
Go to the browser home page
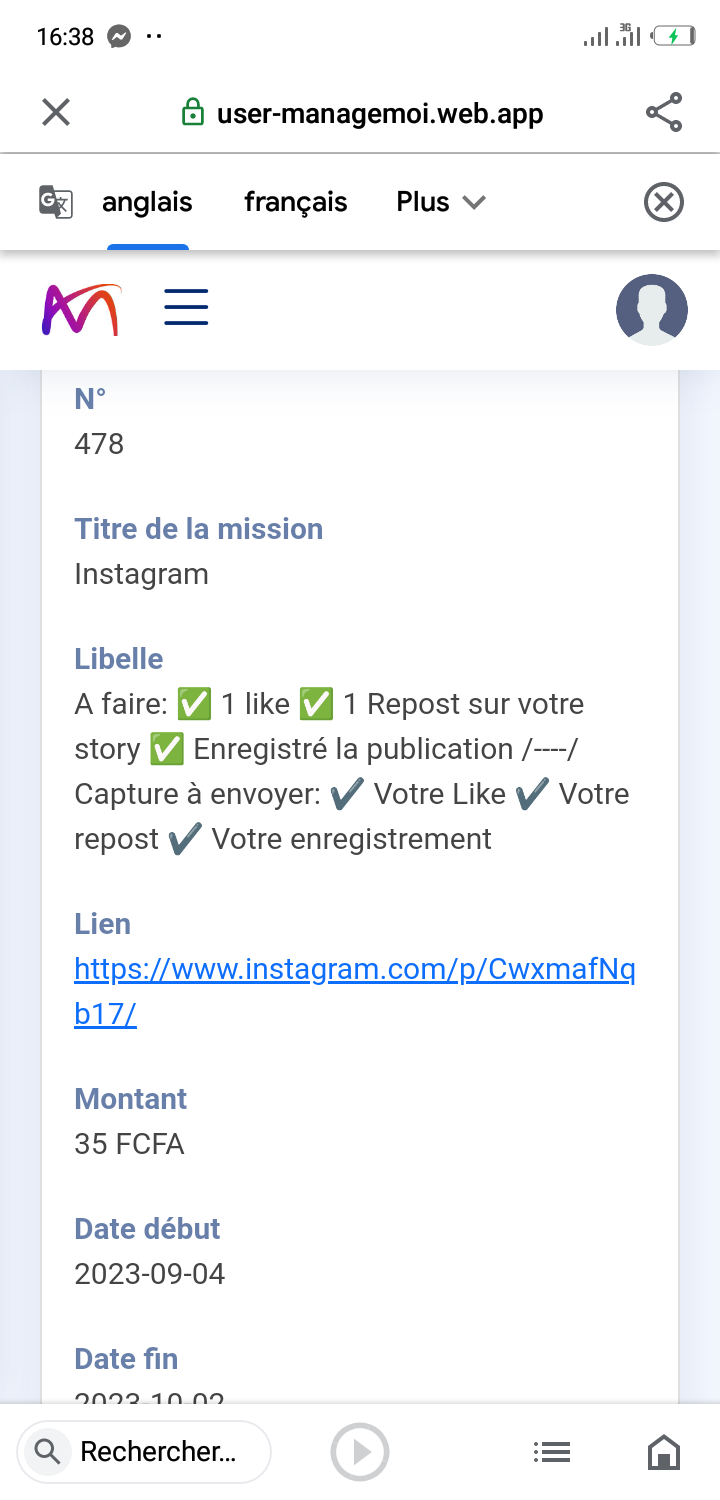point(664,1452)
